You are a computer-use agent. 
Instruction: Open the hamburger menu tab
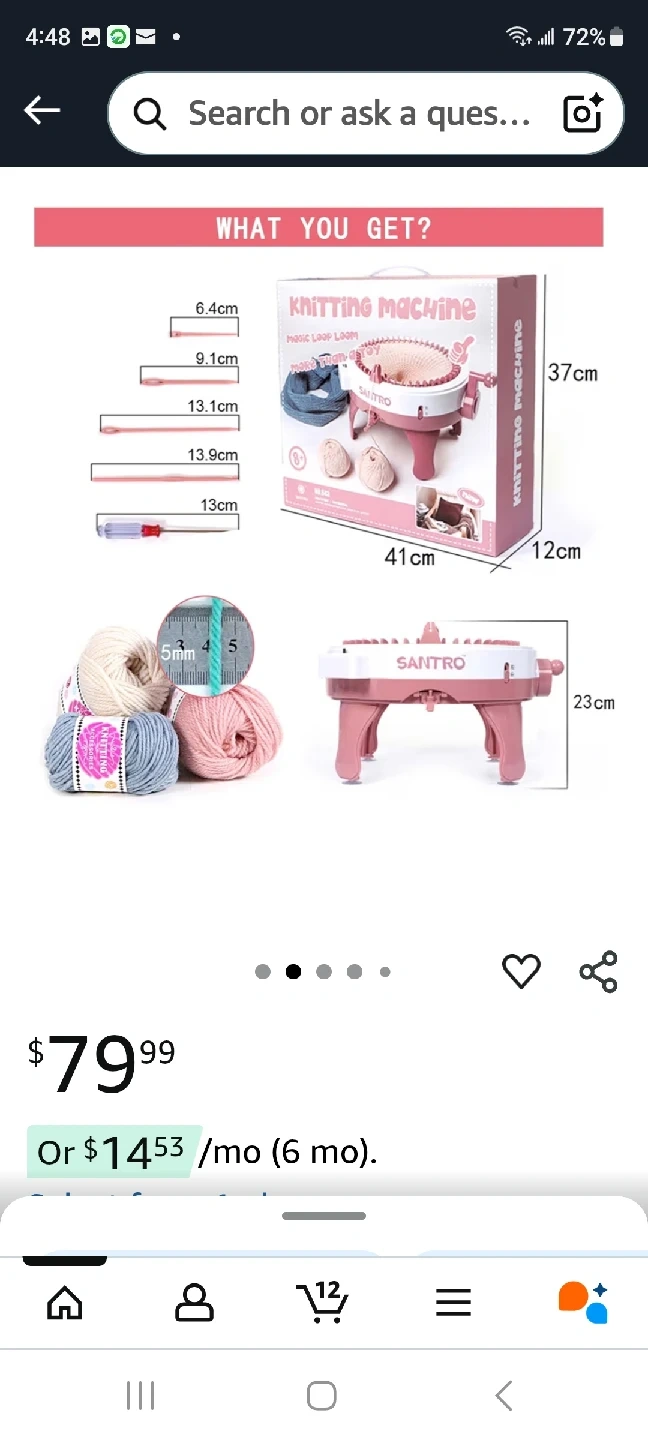(x=453, y=1302)
